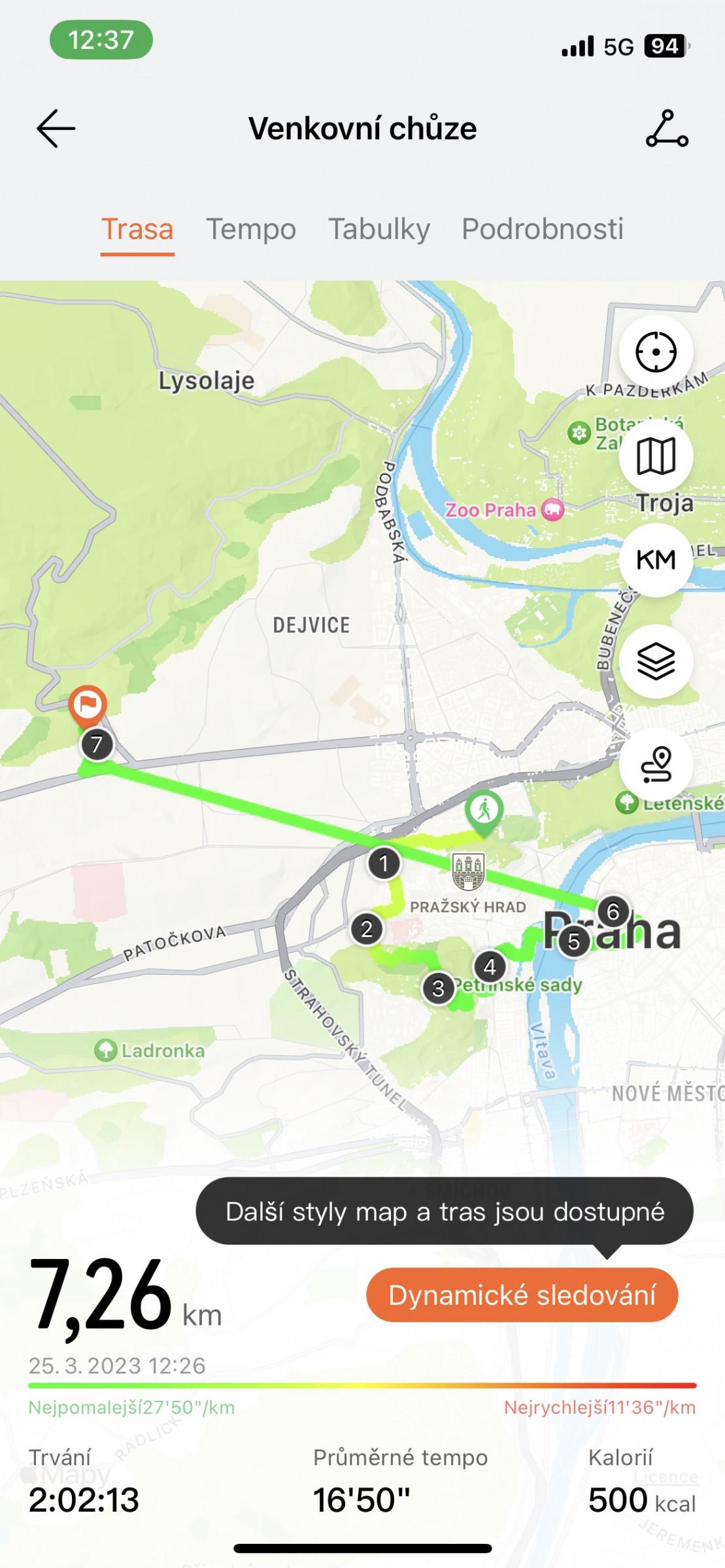The height and width of the screenshot is (1568, 725).
Task: Open the Podrobnosti tab
Action: 543,229
